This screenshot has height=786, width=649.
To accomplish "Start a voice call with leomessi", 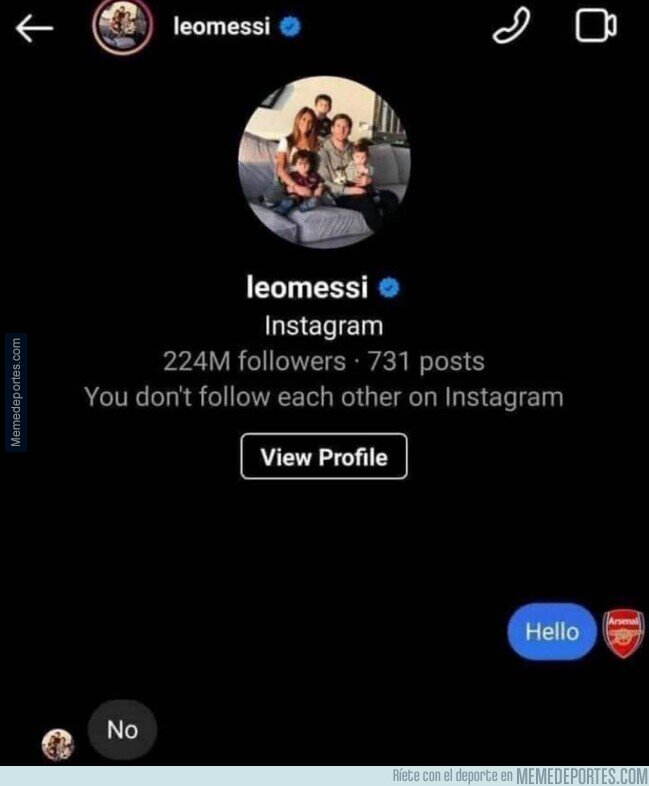I will (x=511, y=26).
